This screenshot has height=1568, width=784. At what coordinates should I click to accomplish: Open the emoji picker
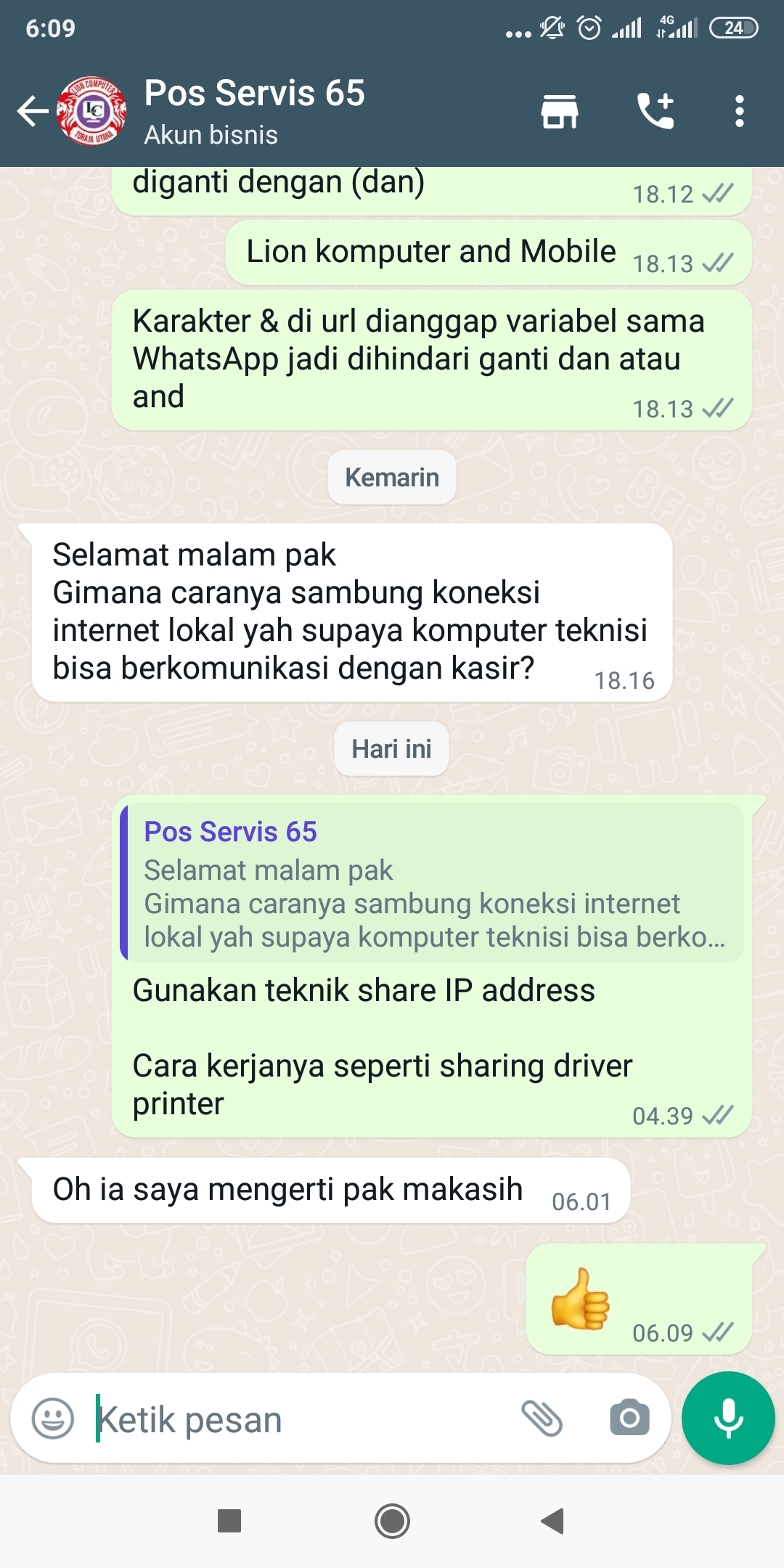(53, 1418)
